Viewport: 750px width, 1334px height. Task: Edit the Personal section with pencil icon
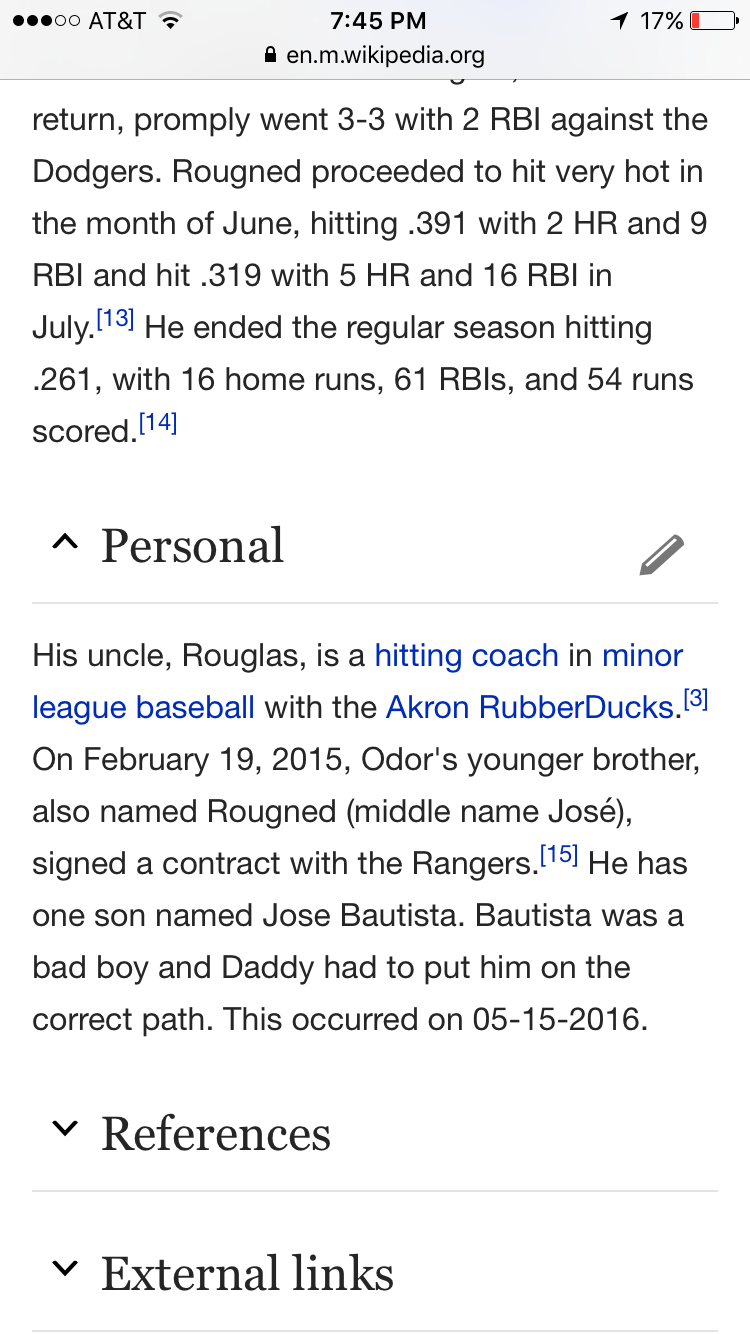click(x=661, y=554)
